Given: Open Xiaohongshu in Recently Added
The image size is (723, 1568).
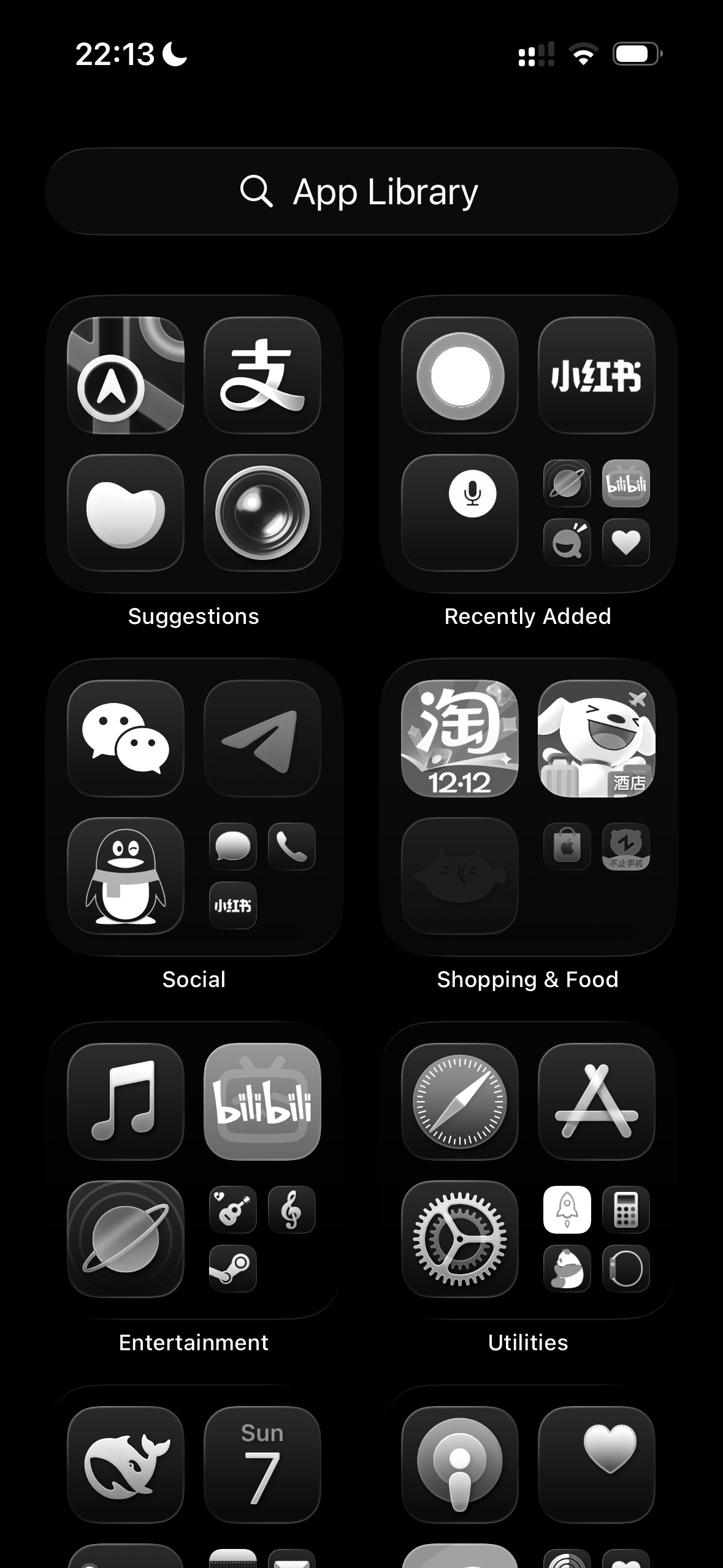Looking at the screenshot, I should pyautogui.click(x=596, y=375).
